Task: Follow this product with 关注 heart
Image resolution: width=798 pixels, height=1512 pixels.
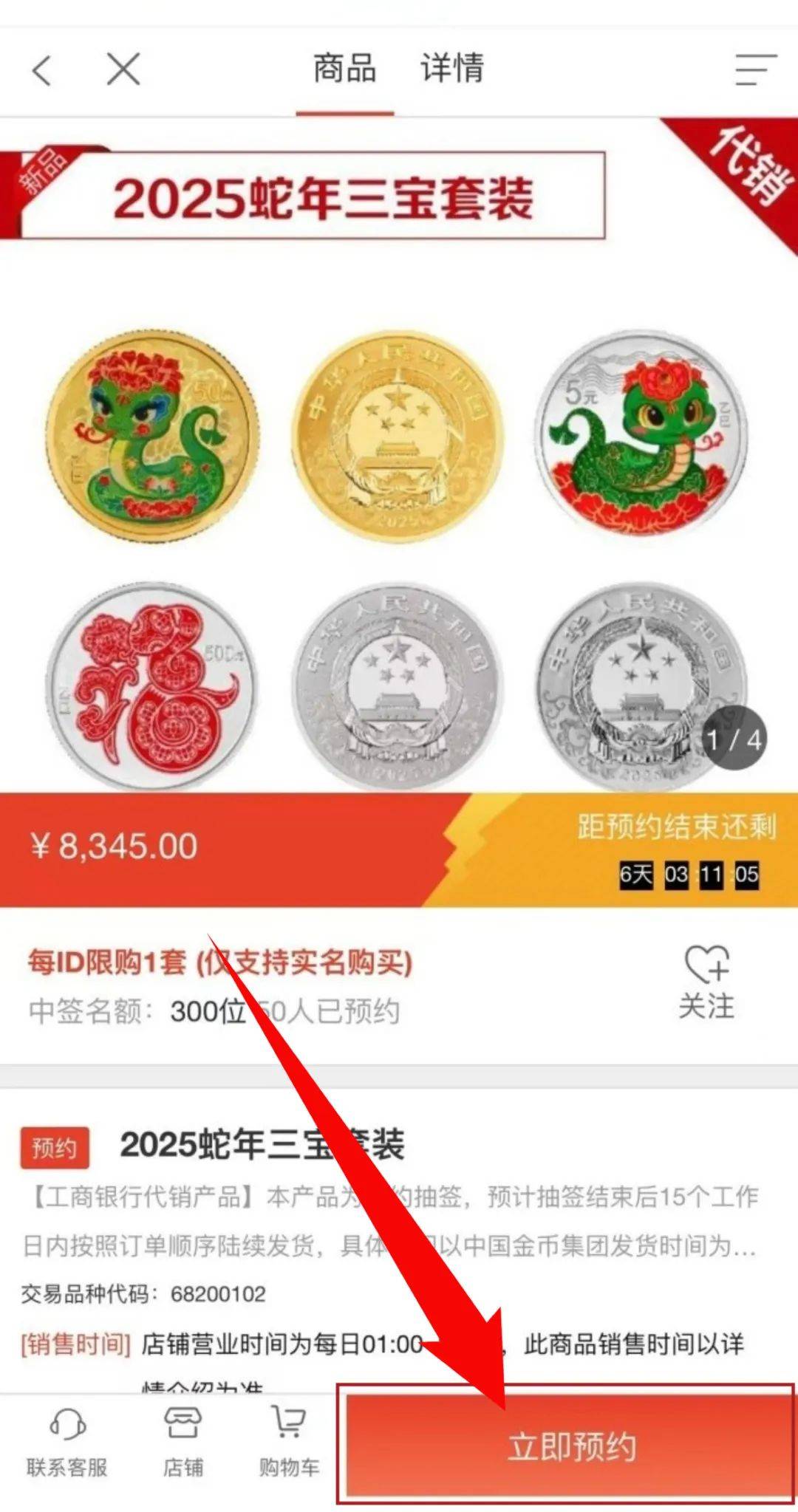Action: 706,982
